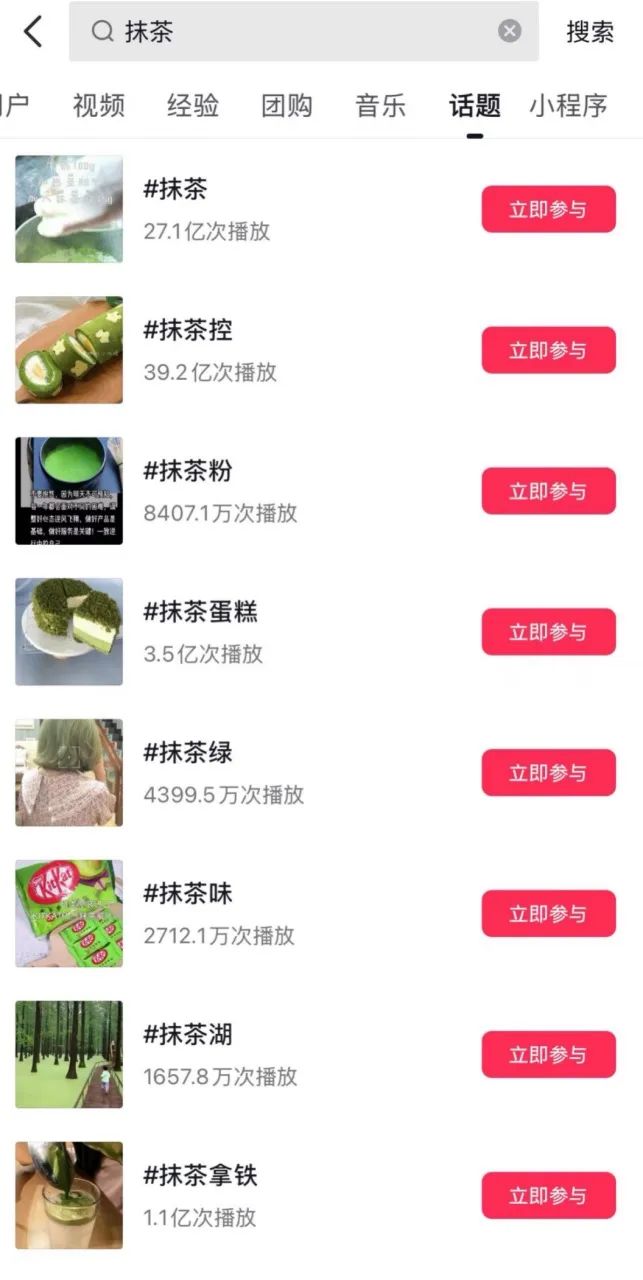Join #抹茶湖 via 立即参与
This screenshot has width=643, height=1280.
(x=548, y=1055)
